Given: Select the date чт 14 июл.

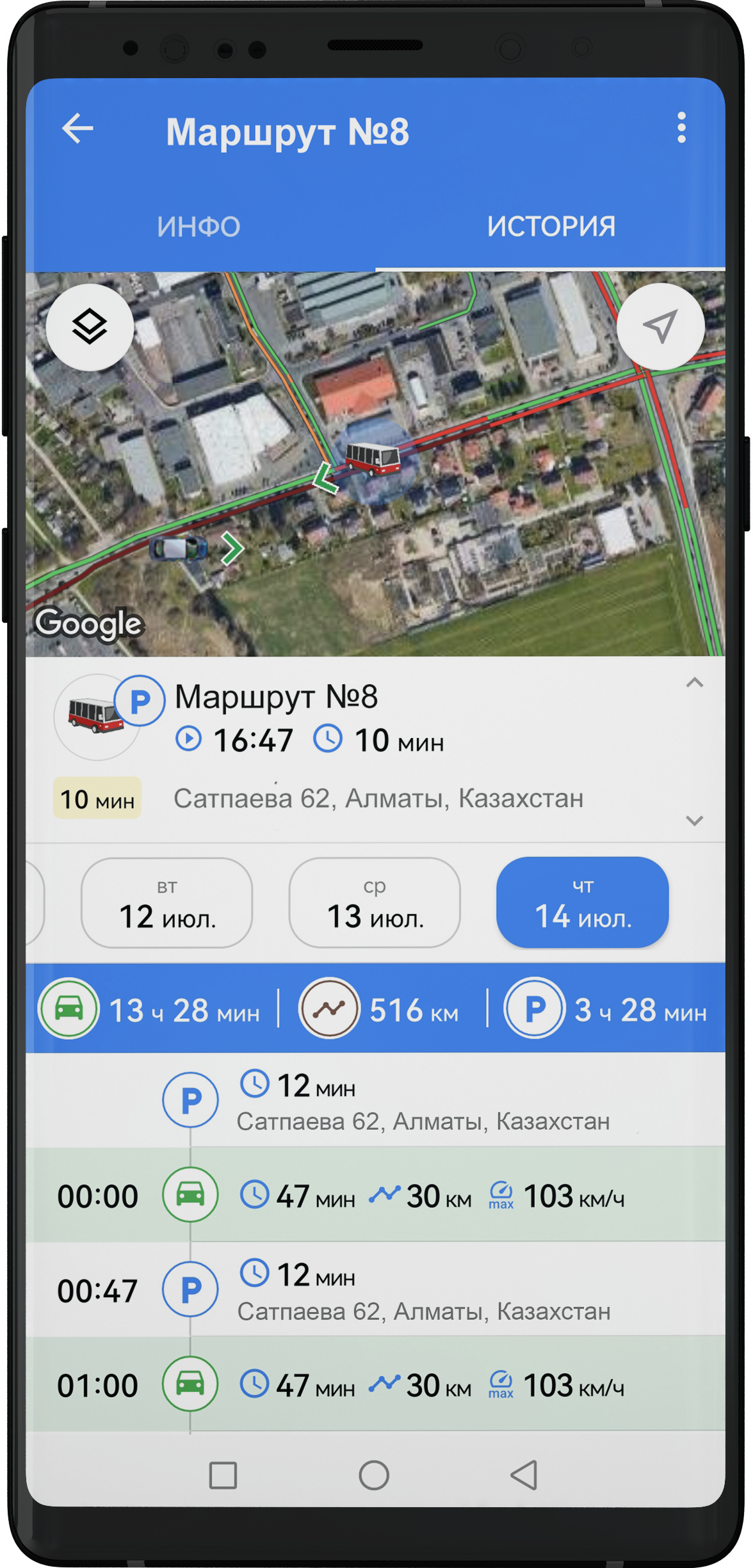Looking at the screenshot, I should pos(582,902).
